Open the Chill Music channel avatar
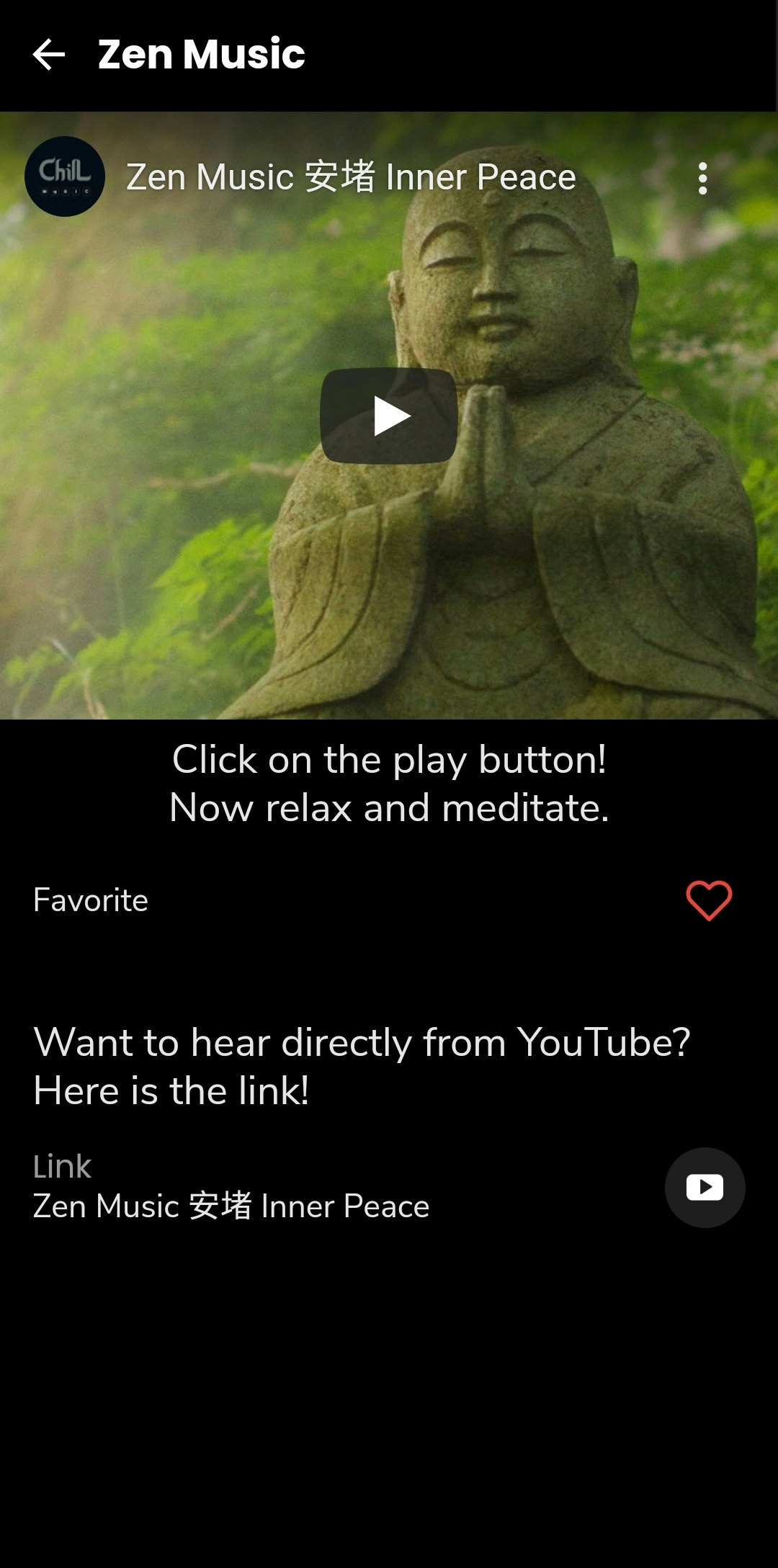 [x=65, y=176]
